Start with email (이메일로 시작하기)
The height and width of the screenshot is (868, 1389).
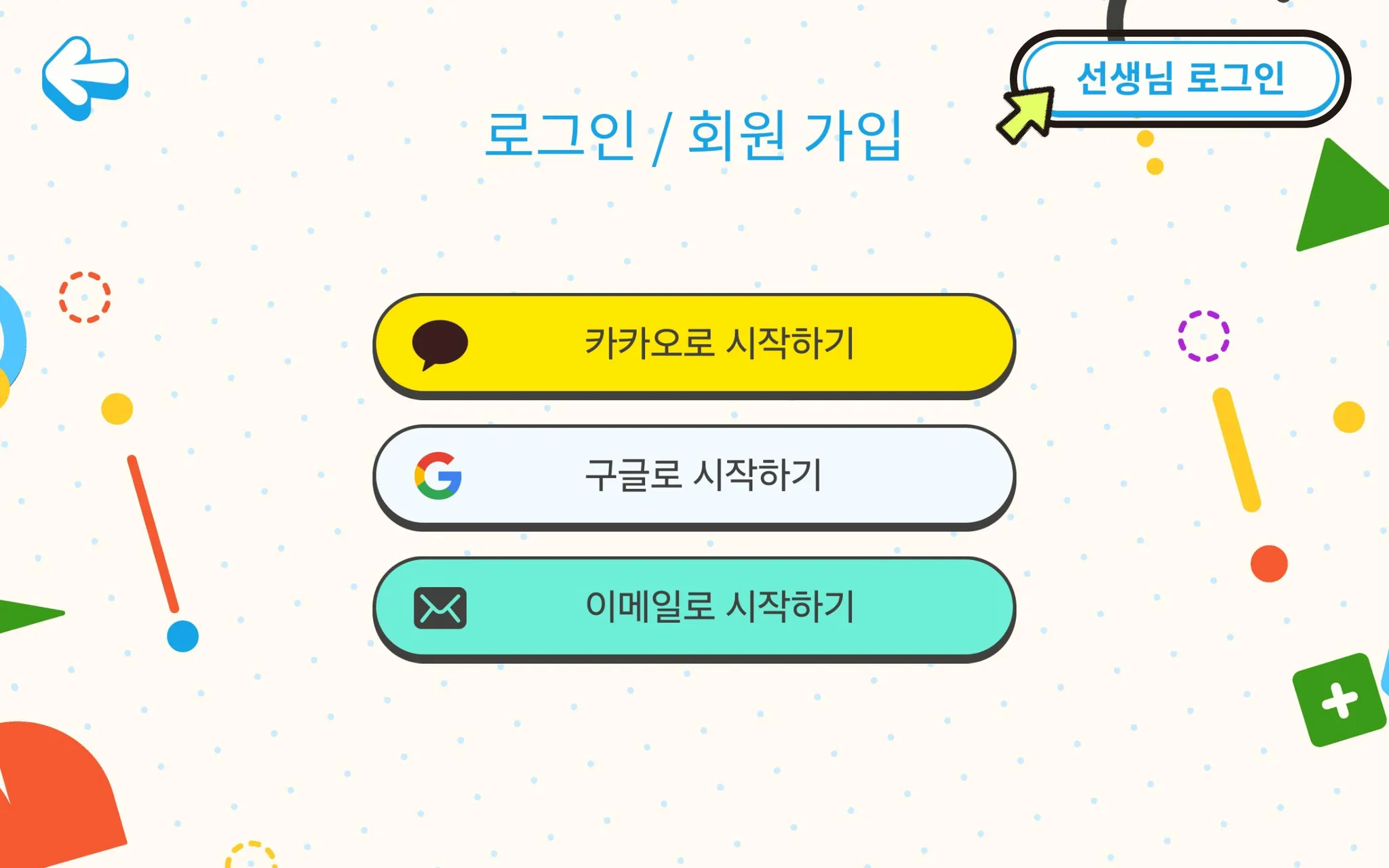point(694,607)
